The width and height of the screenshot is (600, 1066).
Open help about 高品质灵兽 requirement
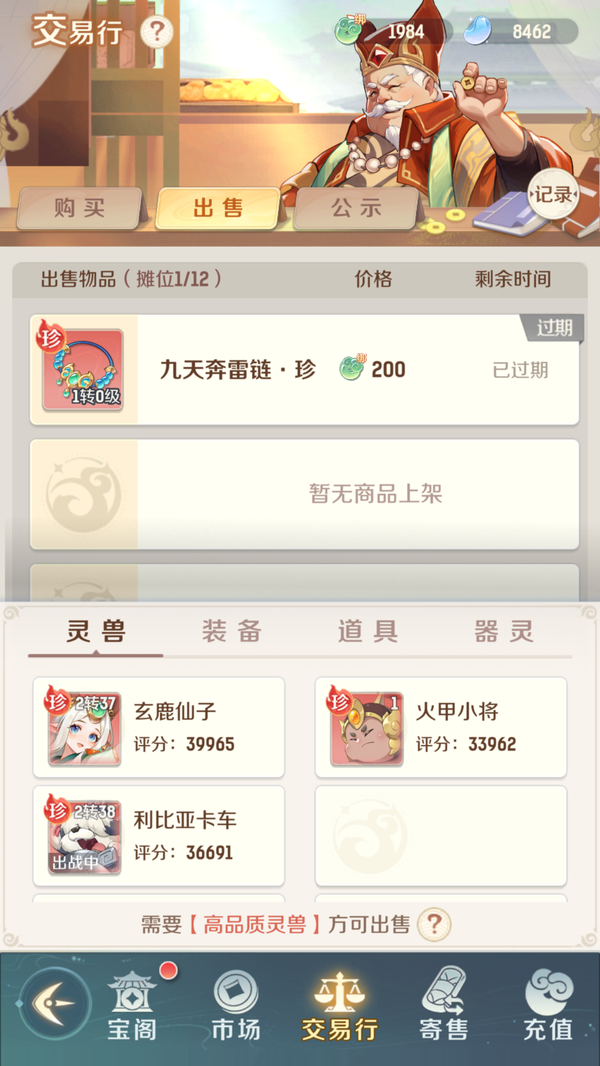tap(433, 924)
